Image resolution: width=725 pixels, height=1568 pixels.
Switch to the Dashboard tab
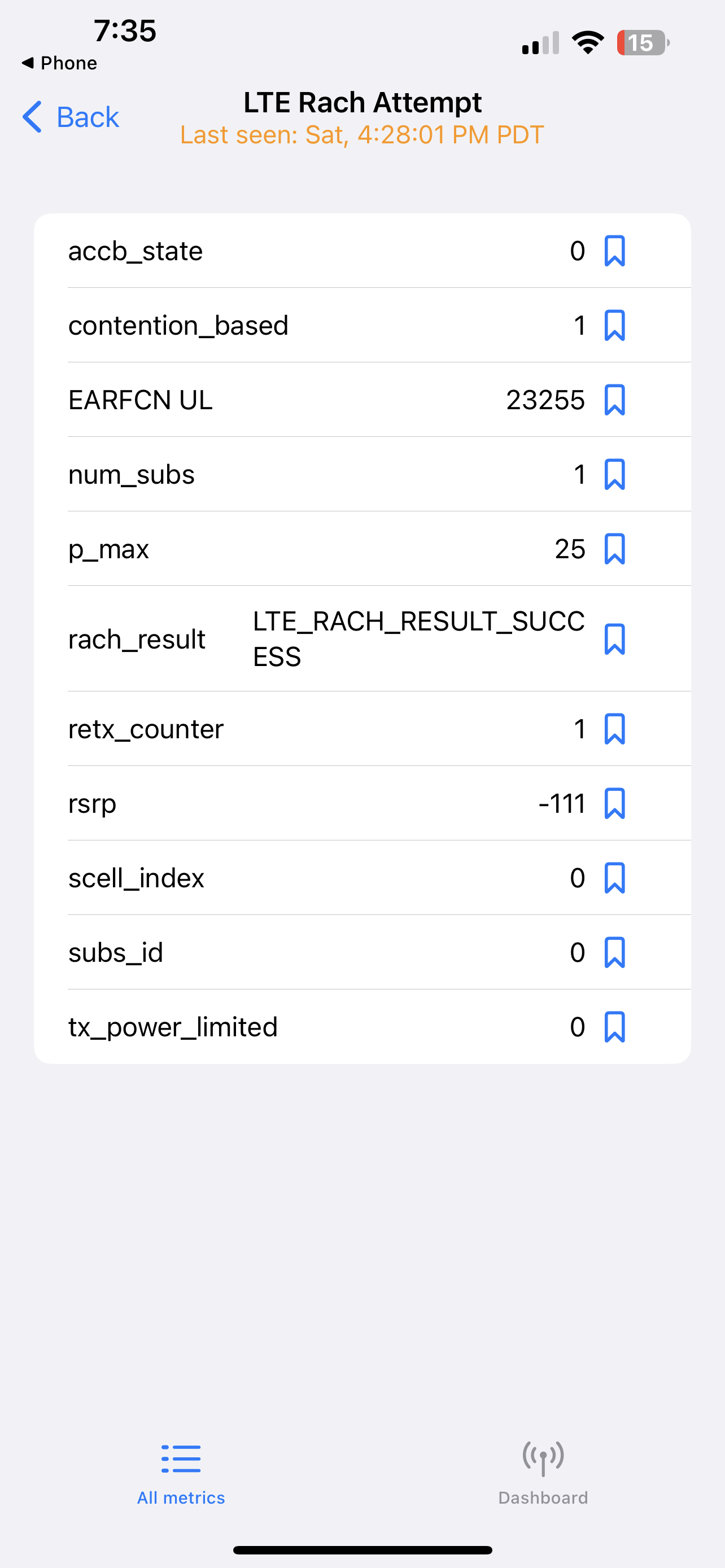tap(543, 1474)
